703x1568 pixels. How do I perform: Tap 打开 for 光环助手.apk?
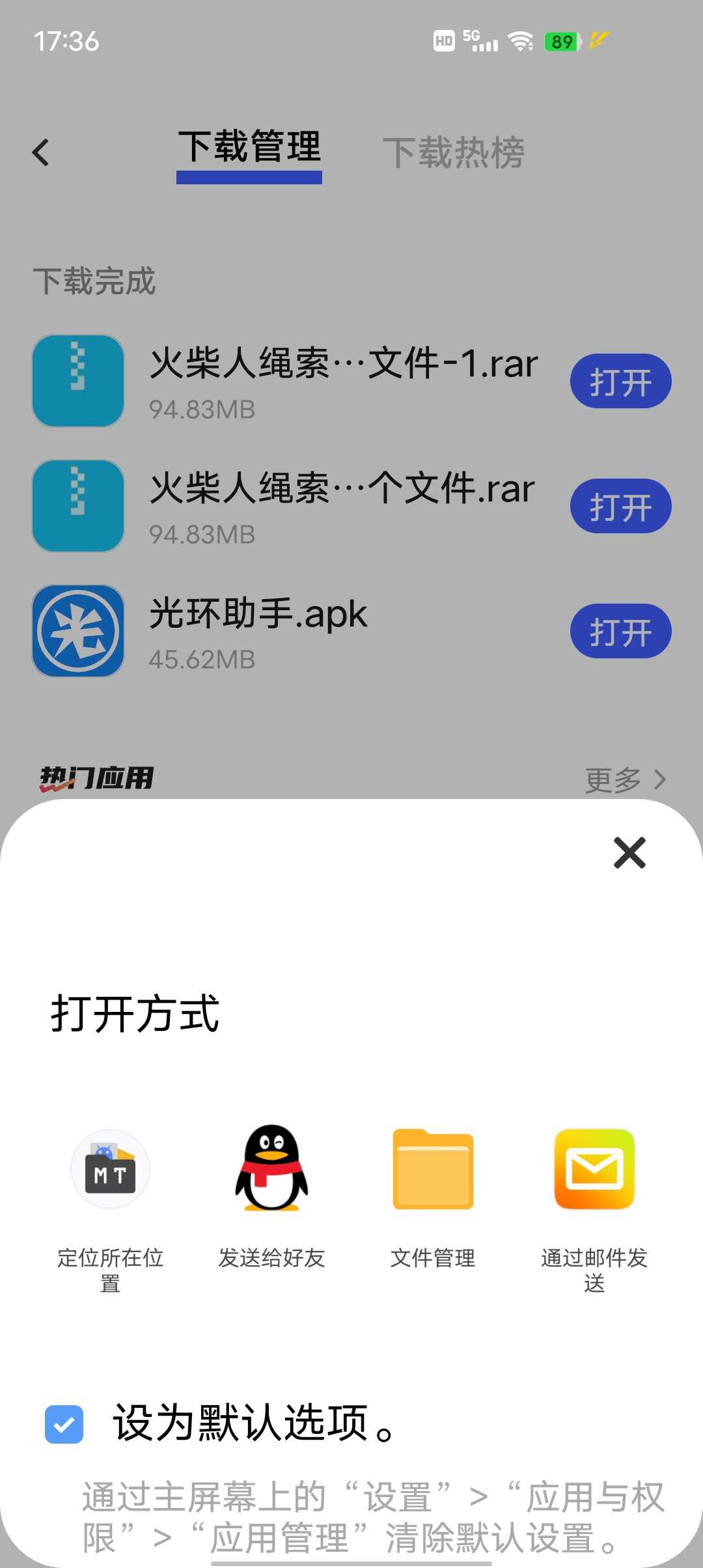tap(620, 632)
